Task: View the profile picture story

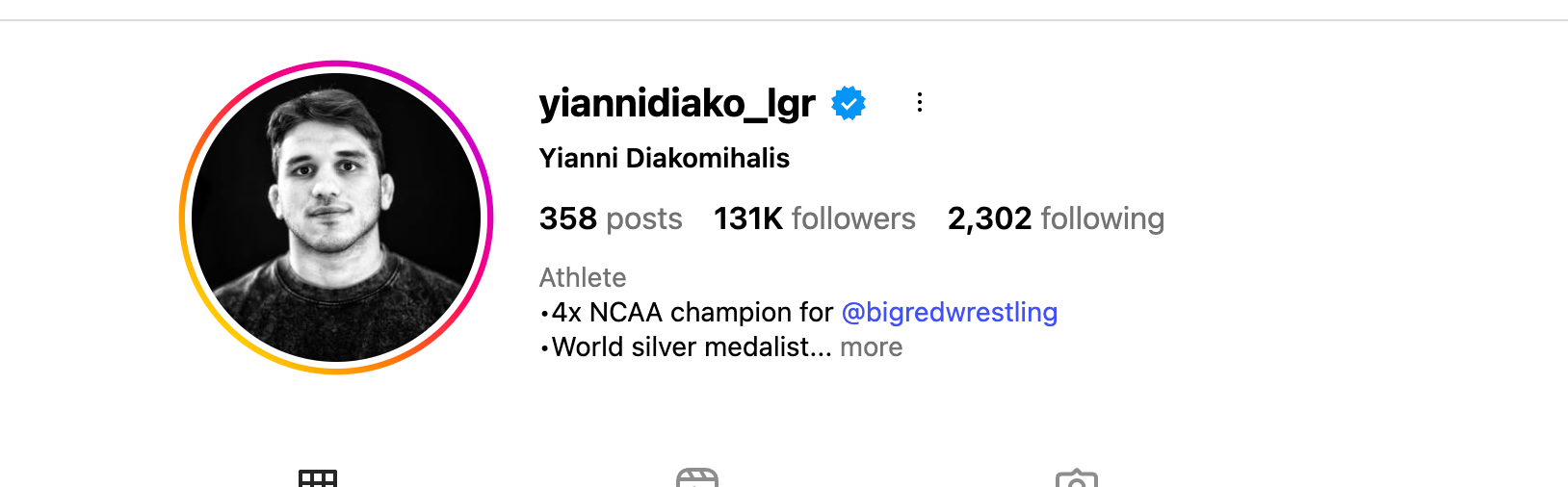Action: 336,218
